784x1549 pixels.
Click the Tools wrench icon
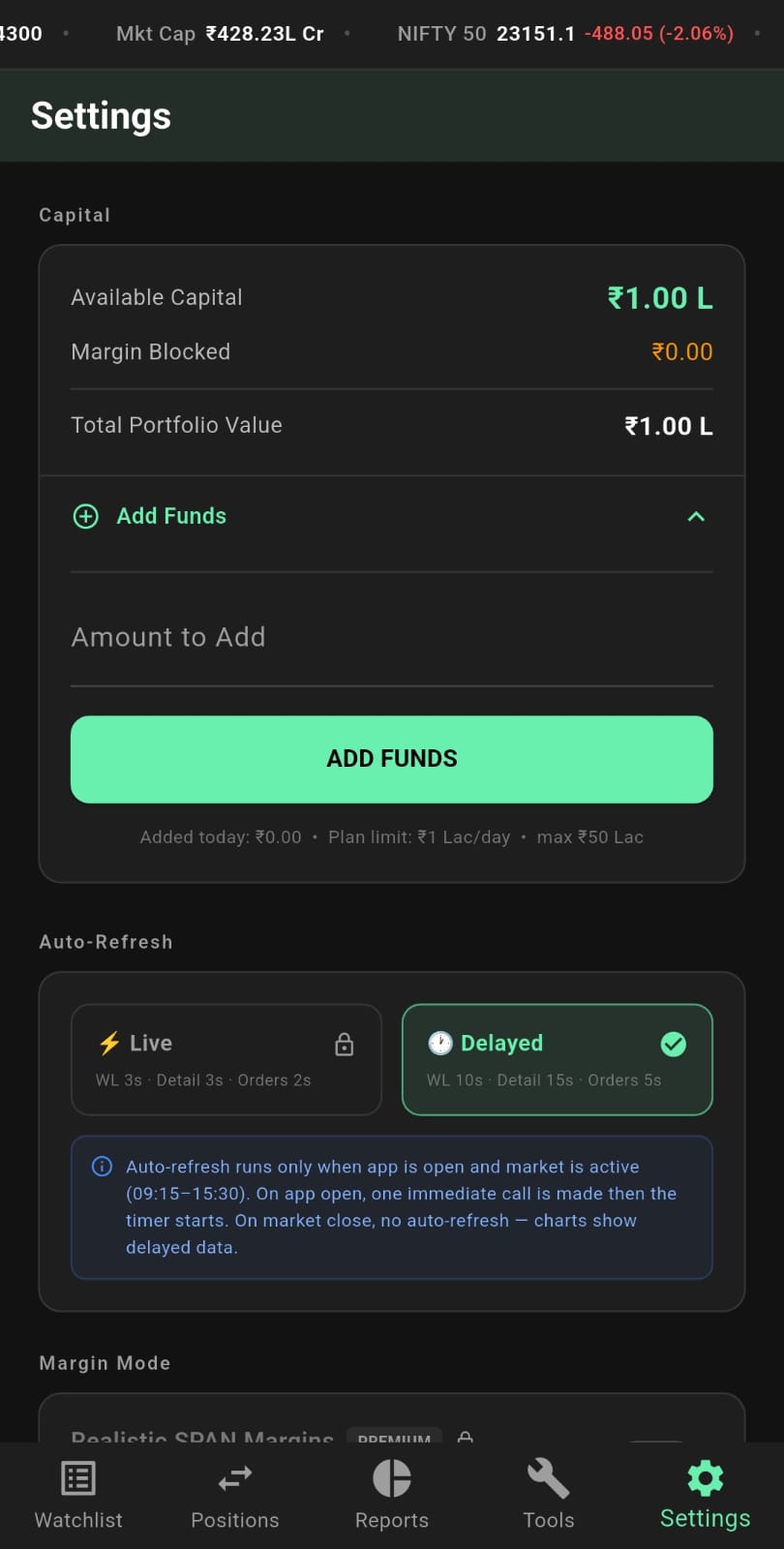548,1478
